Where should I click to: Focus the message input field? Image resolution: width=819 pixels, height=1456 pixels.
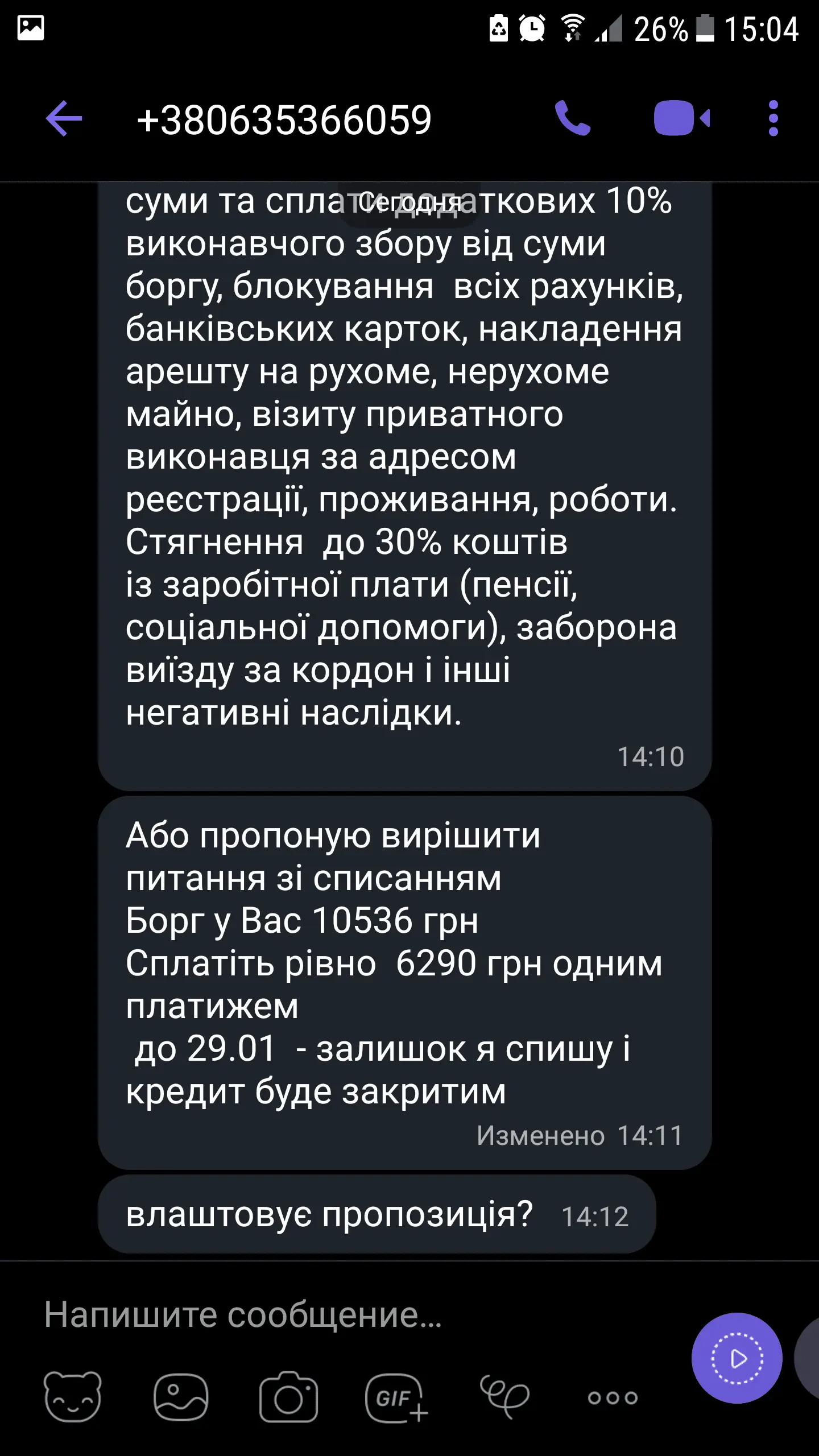341,1315
